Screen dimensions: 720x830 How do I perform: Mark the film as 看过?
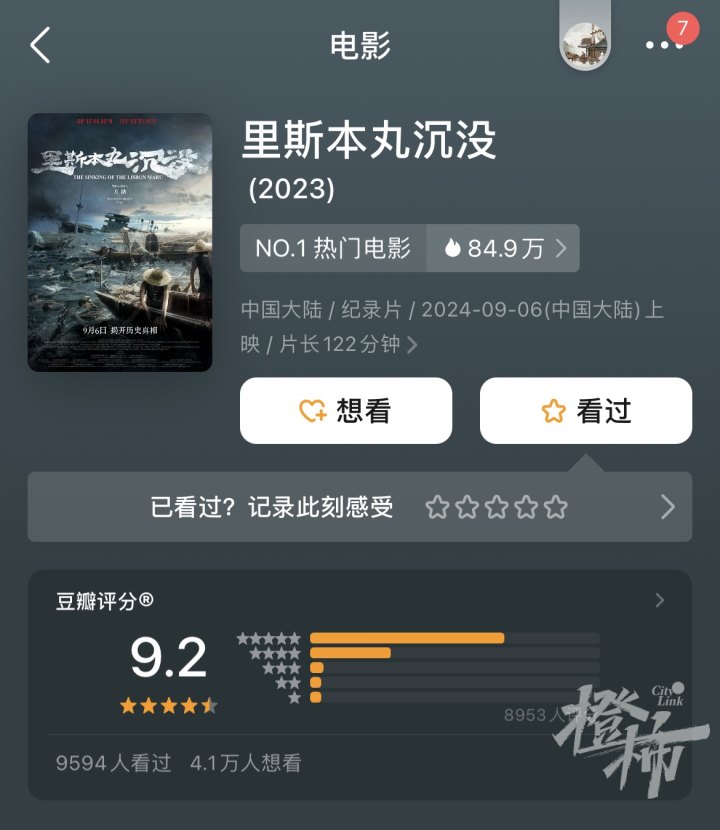click(x=586, y=411)
